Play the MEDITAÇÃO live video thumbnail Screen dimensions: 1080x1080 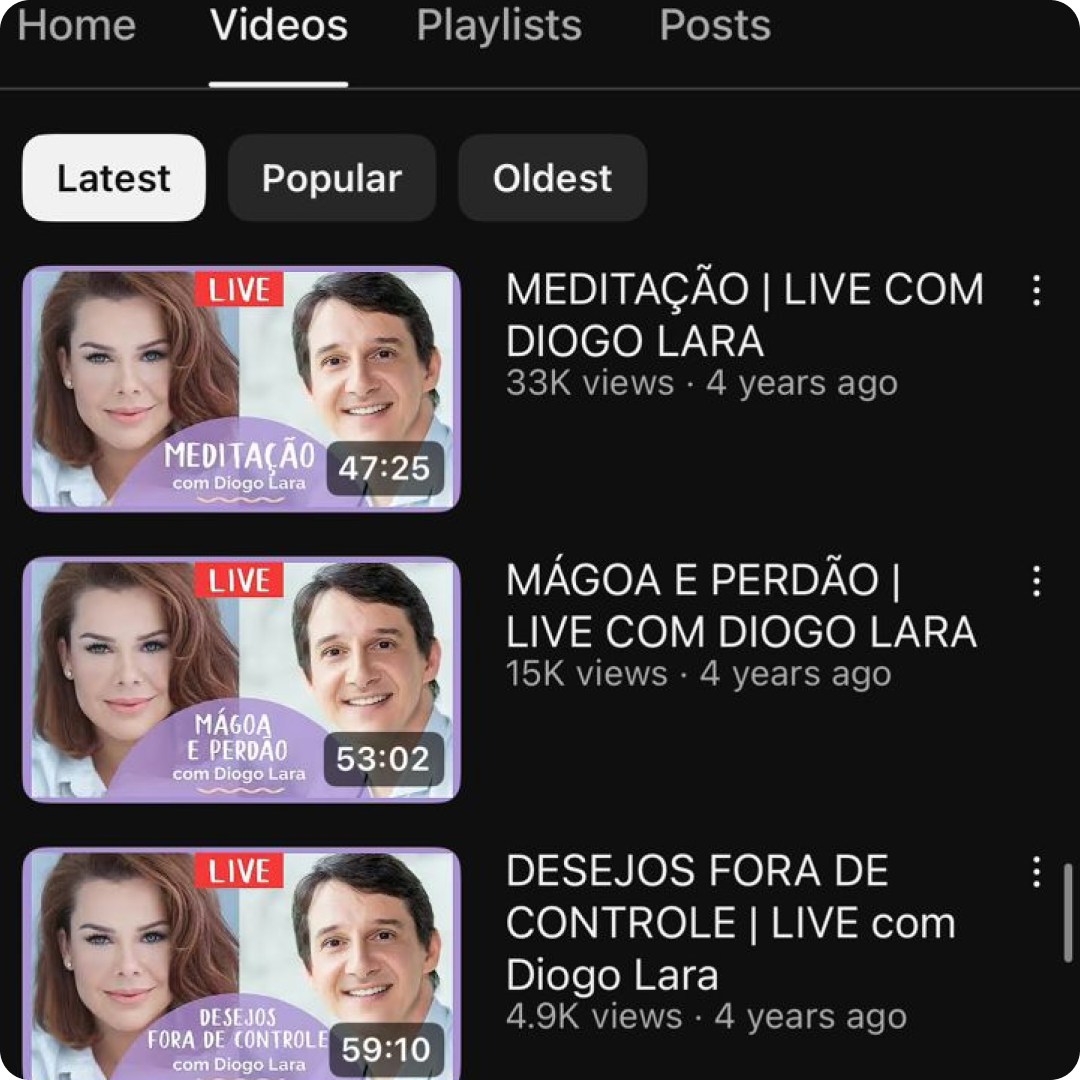[241, 388]
